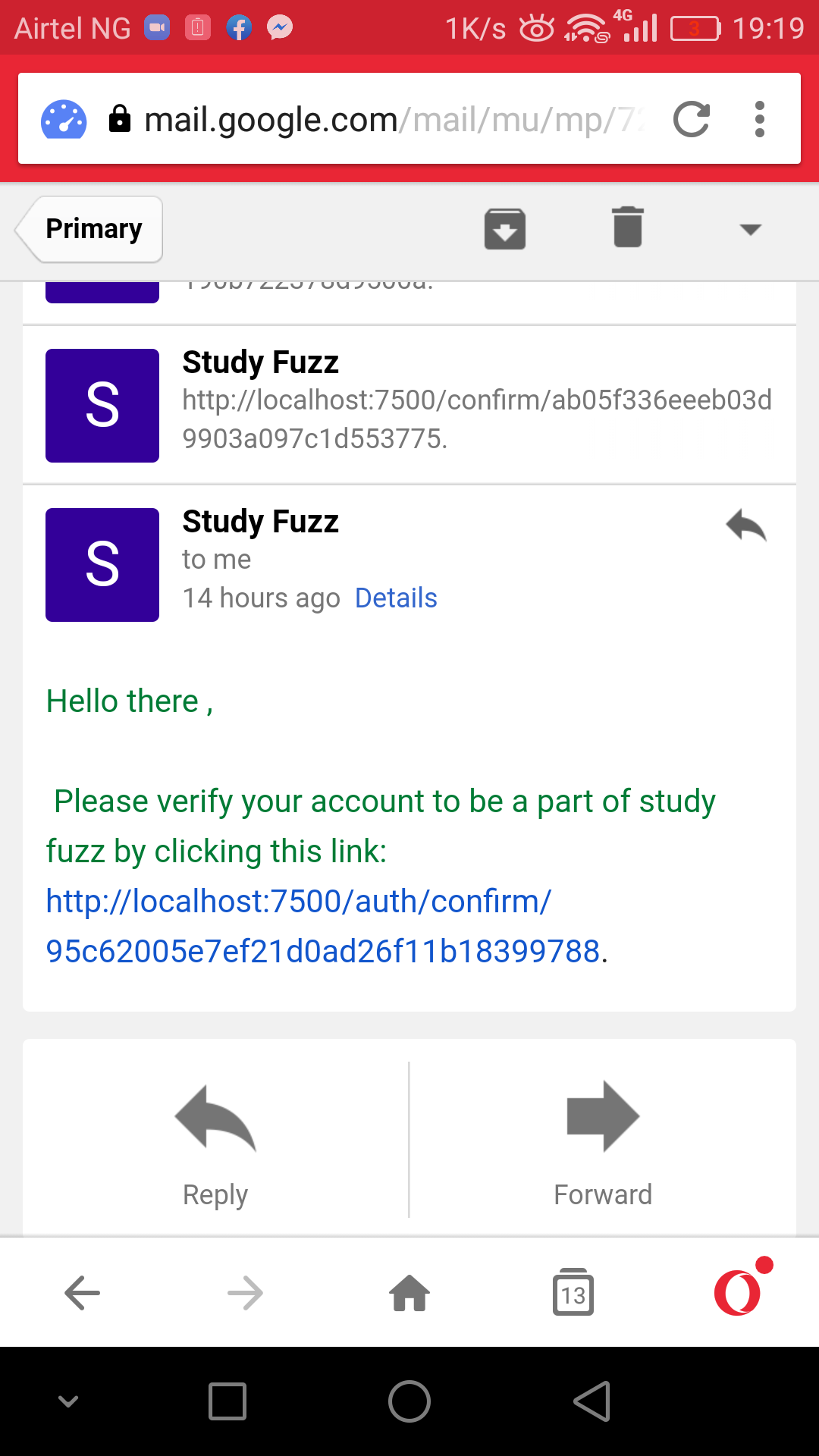819x1456 pixels.
Task: Go back in browser history
Action: [x=82, y=1293]
